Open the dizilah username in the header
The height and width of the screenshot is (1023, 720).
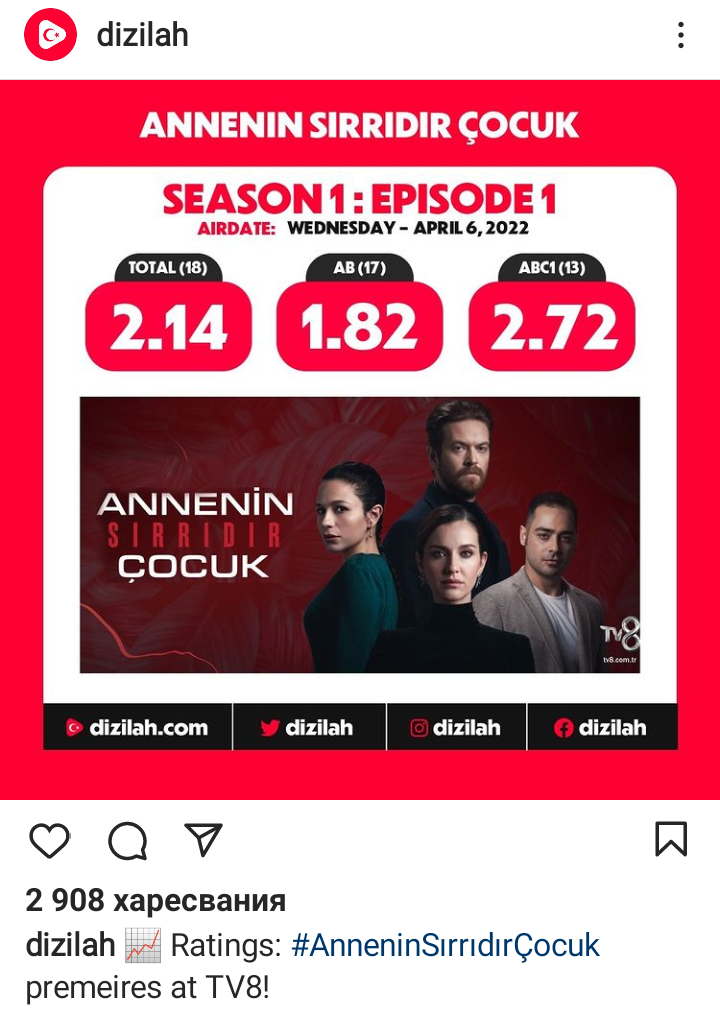coord(142,35)
